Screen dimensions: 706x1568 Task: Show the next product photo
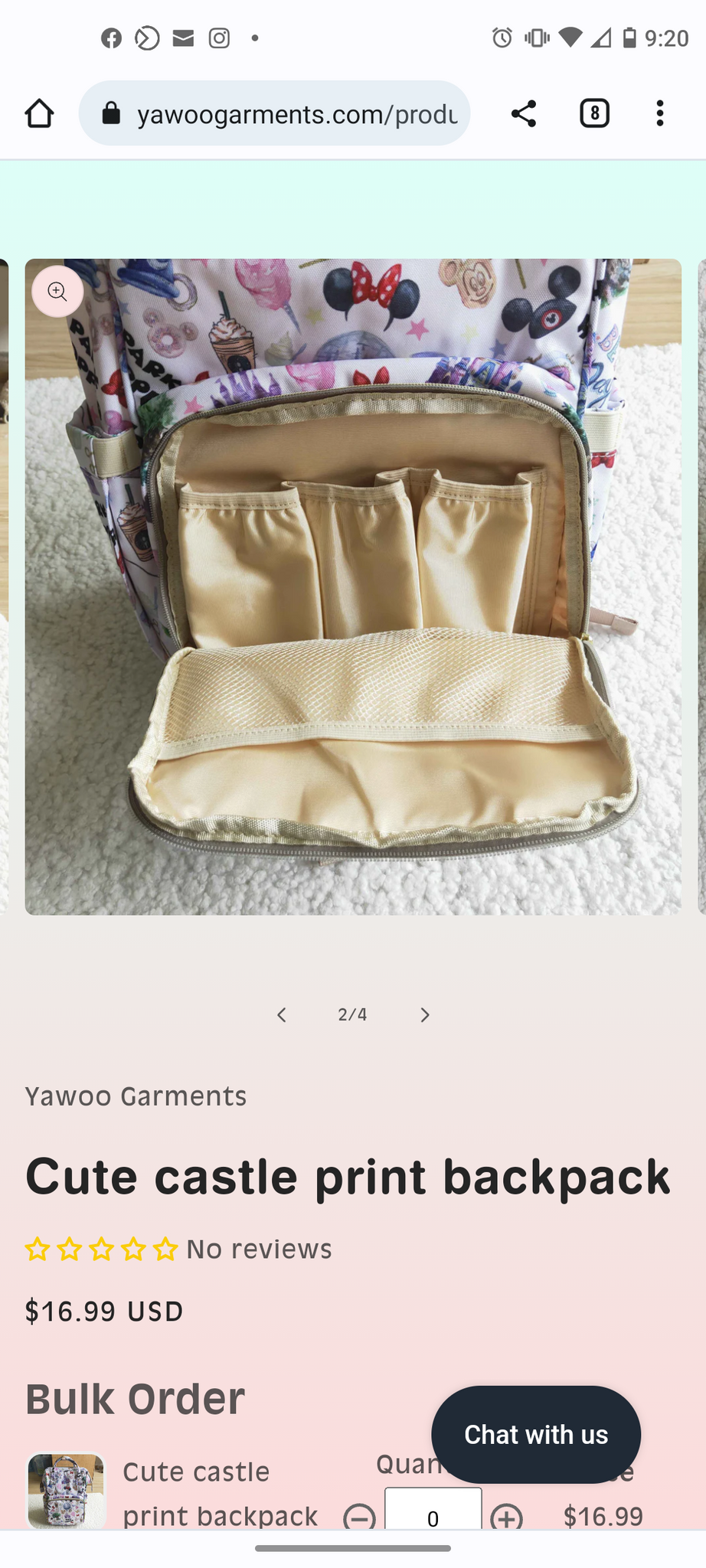pos(424,1014)
